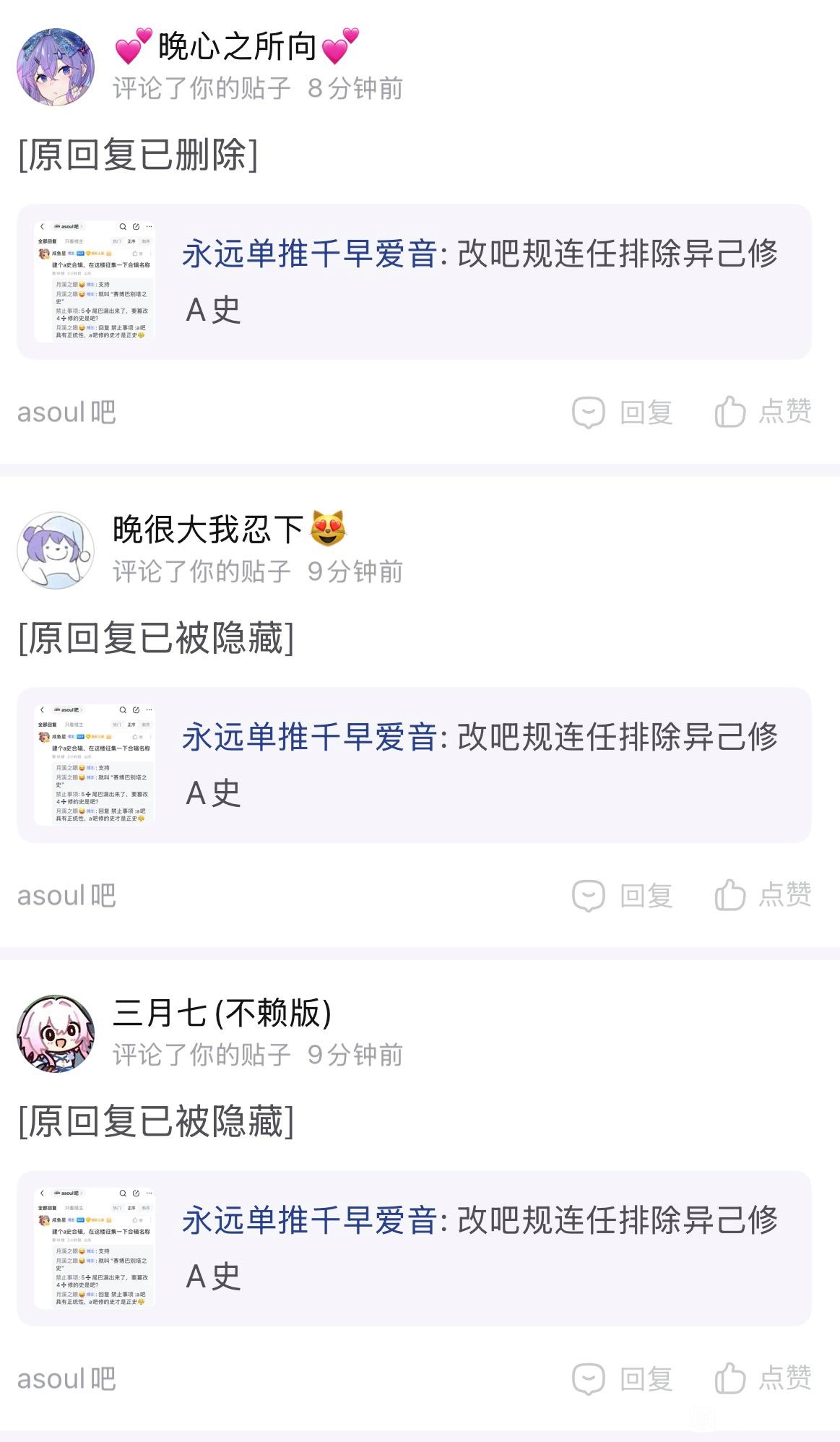The image size is (840, 1442).
Task: Open 晚心之所向's profile avatar
Action: click(56, 67)
